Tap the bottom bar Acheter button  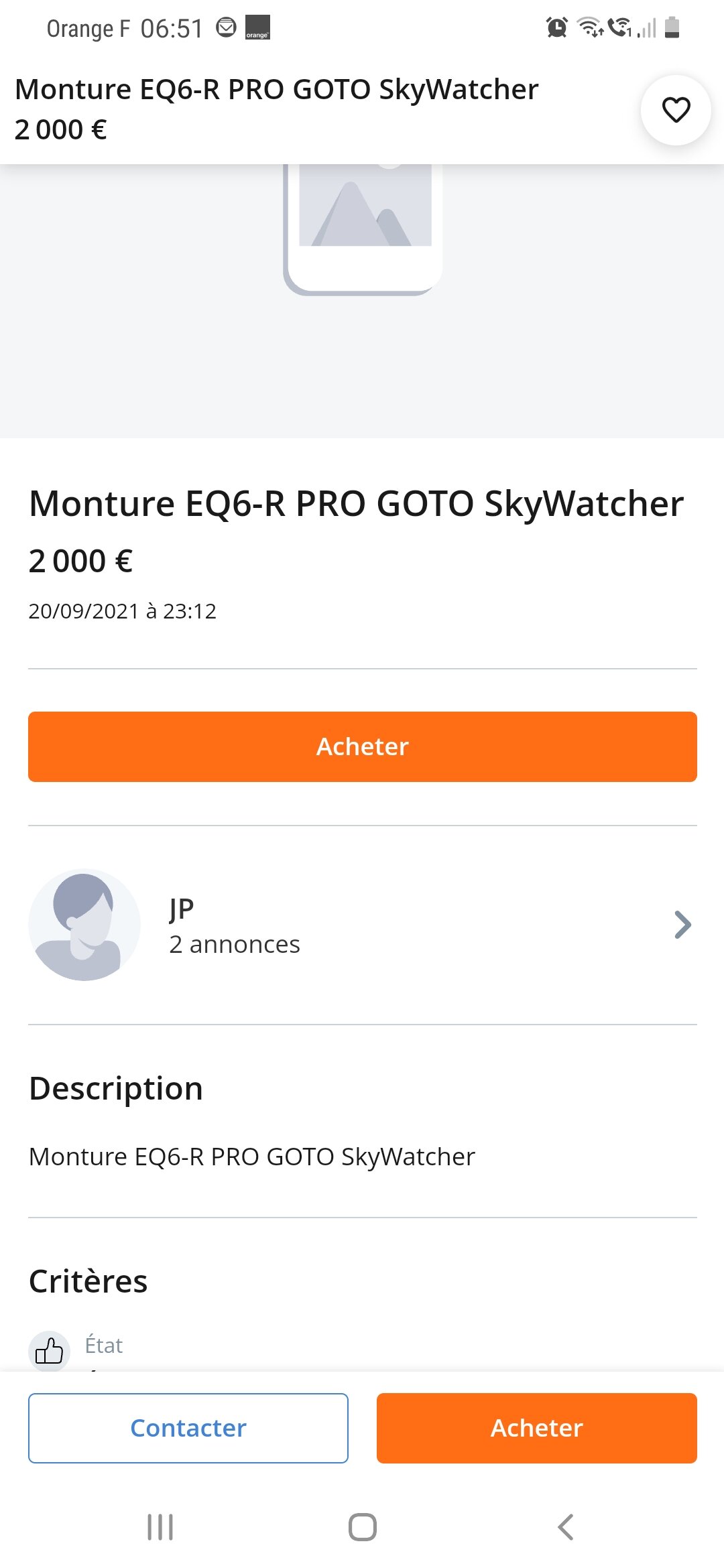536,1428
